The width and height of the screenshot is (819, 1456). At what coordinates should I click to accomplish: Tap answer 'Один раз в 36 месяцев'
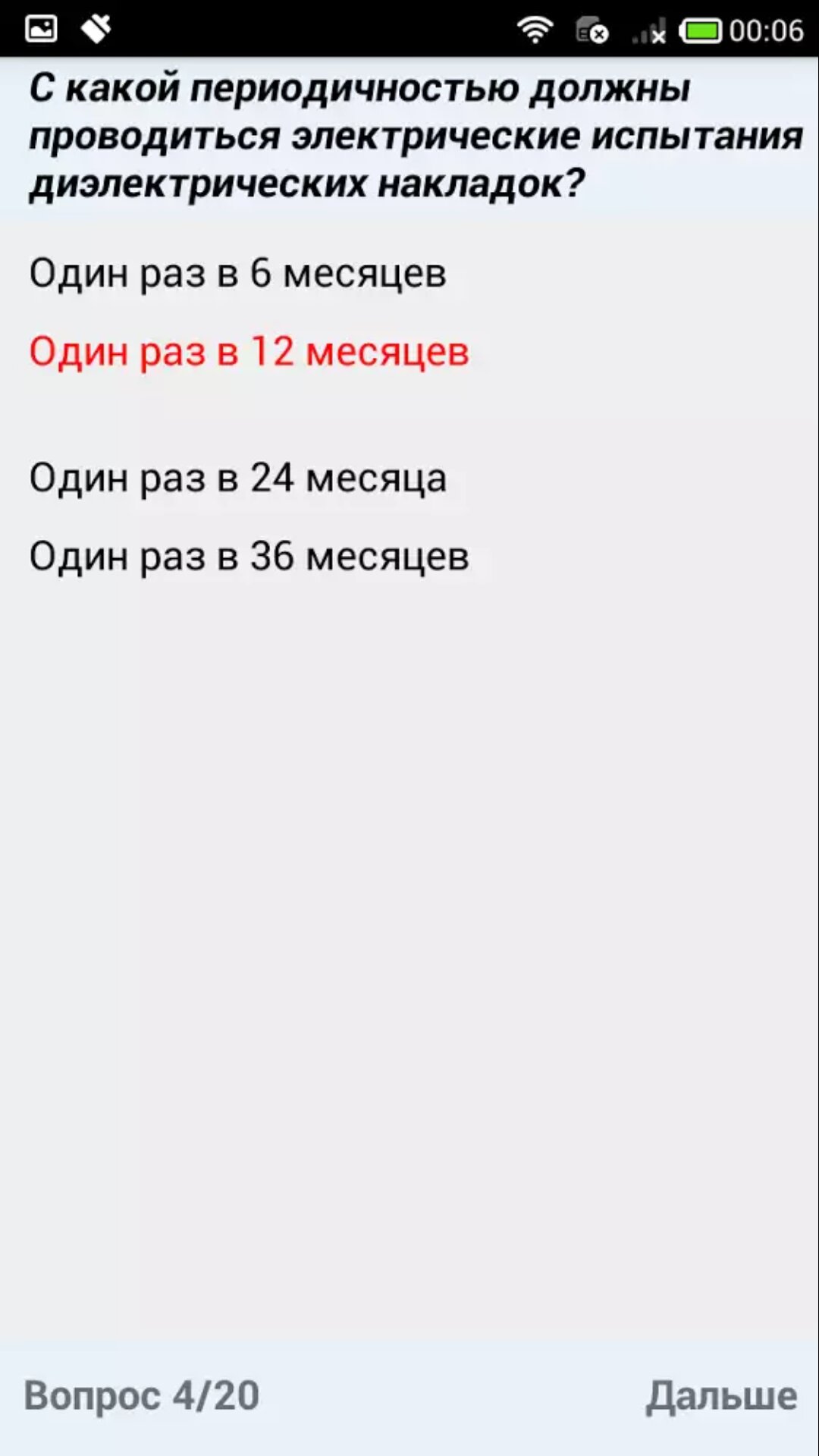click(x=249, y=556)
